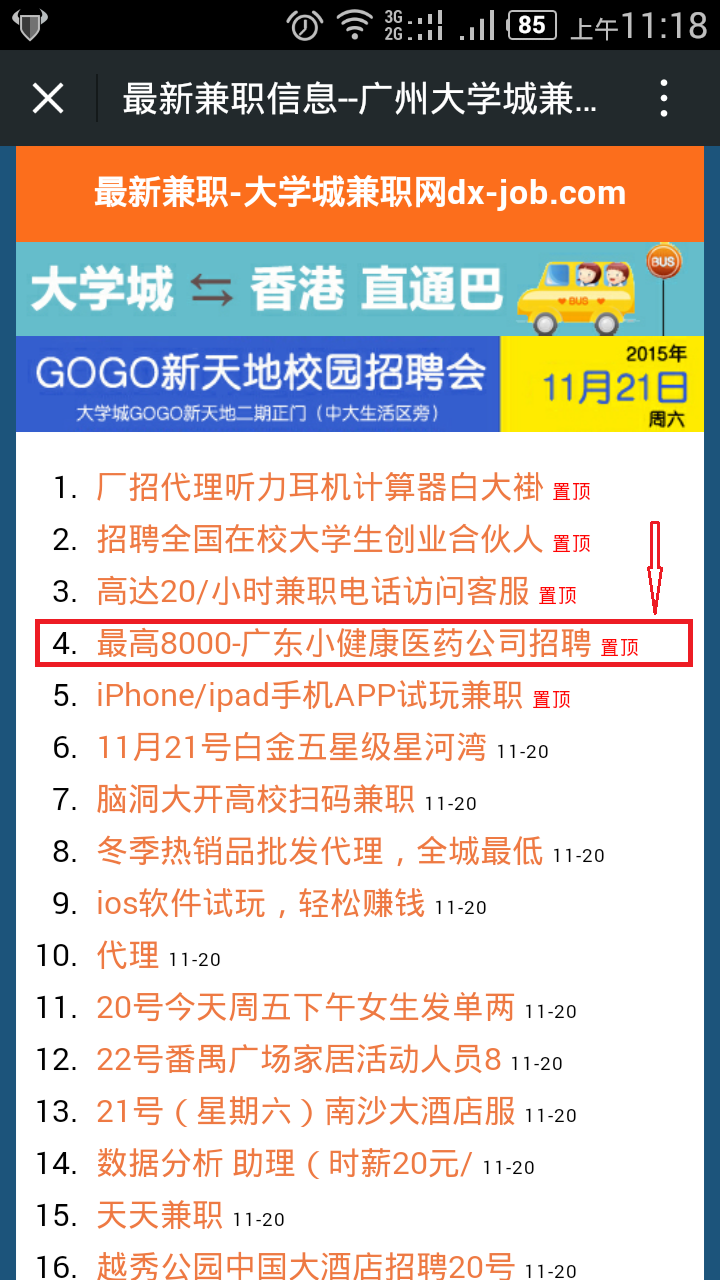Open 脑洞大开高校扫码兼职 listing
720x1280 pixels.
point(255,800)
